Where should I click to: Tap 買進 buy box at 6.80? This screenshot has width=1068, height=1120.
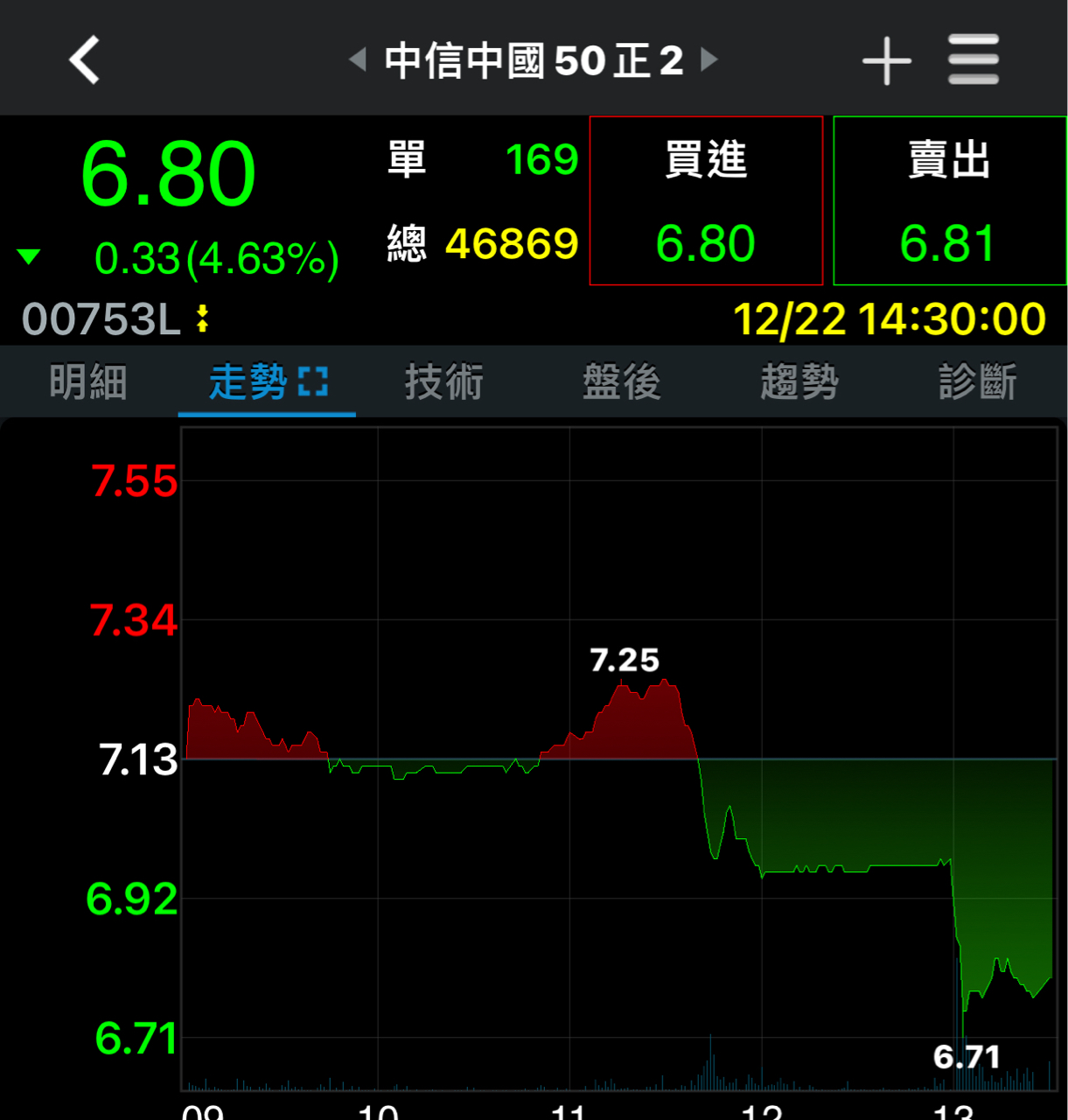pyautogui.click(x=706, y=201)
